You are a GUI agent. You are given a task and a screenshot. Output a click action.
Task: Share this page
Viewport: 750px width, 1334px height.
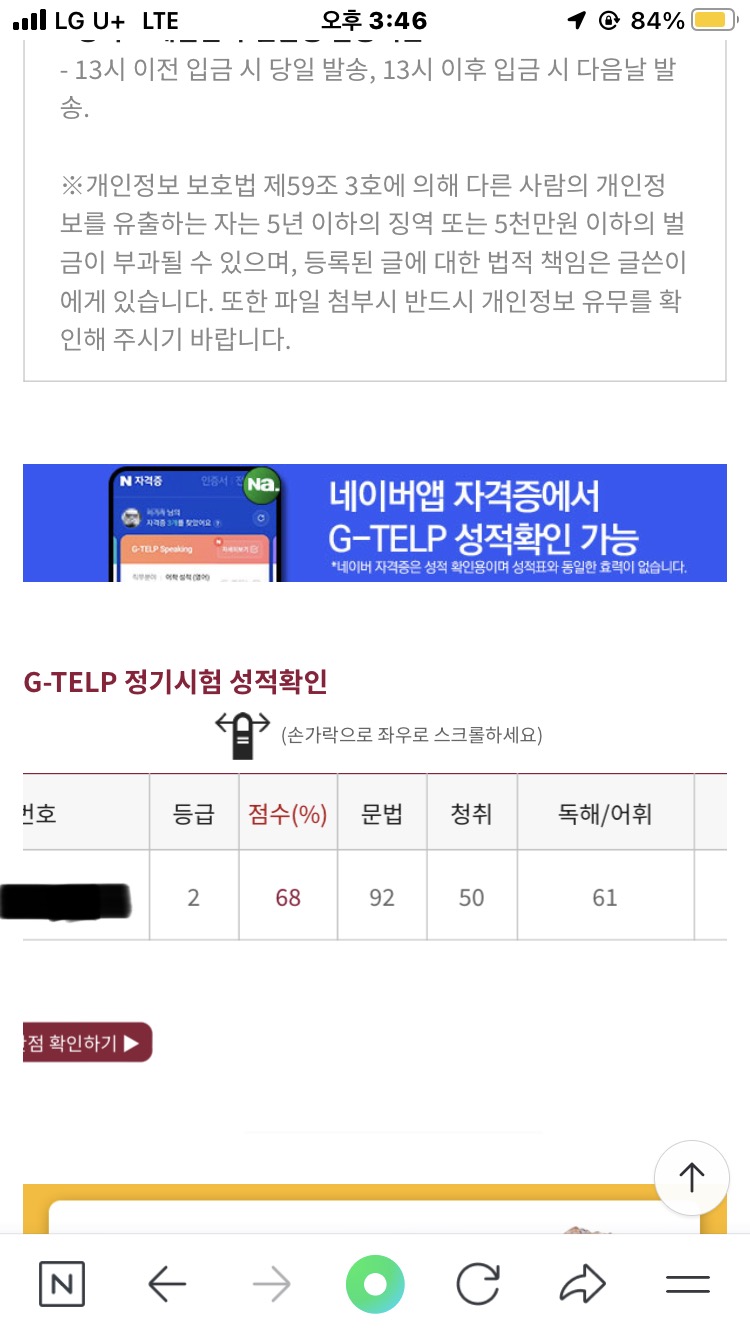tap(583, 1284)
